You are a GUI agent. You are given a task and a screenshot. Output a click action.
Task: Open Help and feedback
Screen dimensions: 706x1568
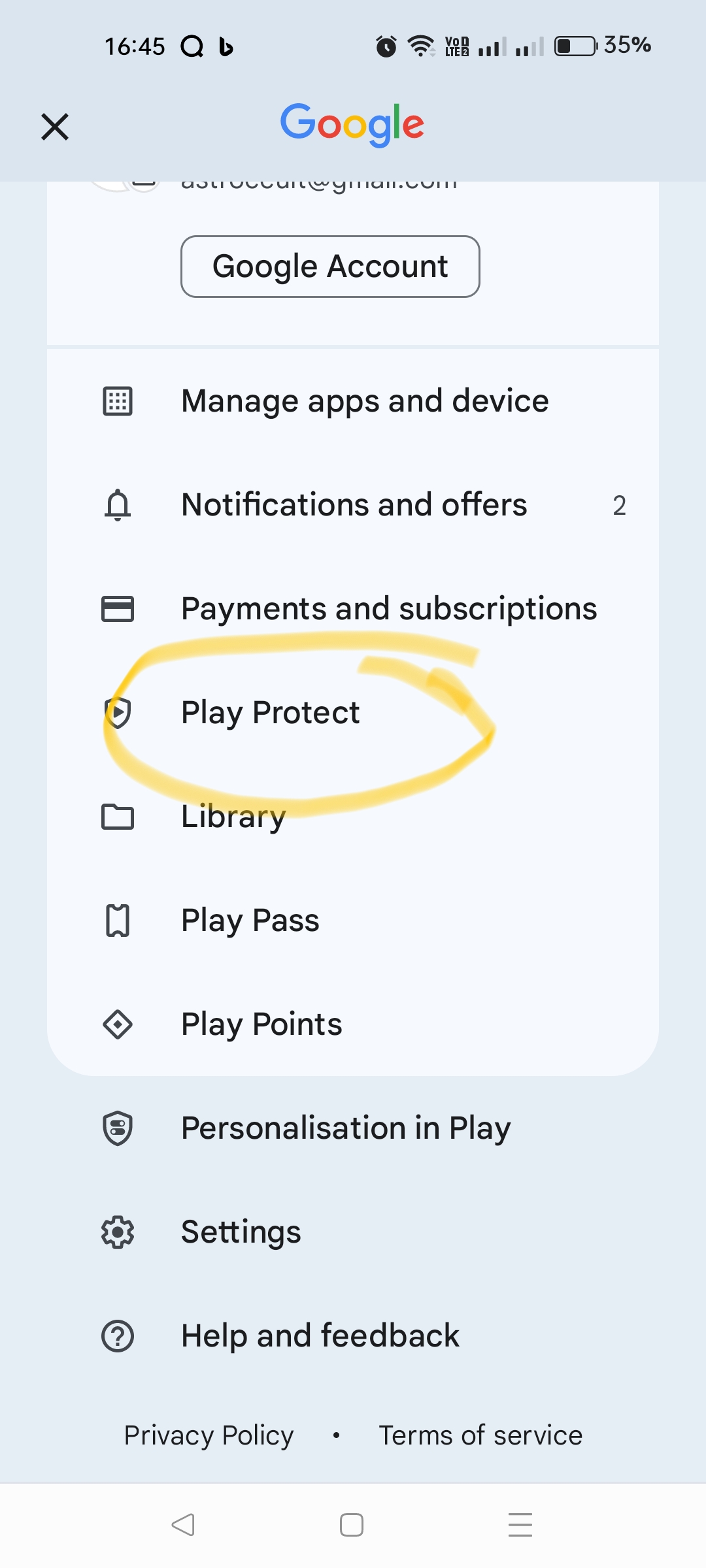coord(353,1336)
